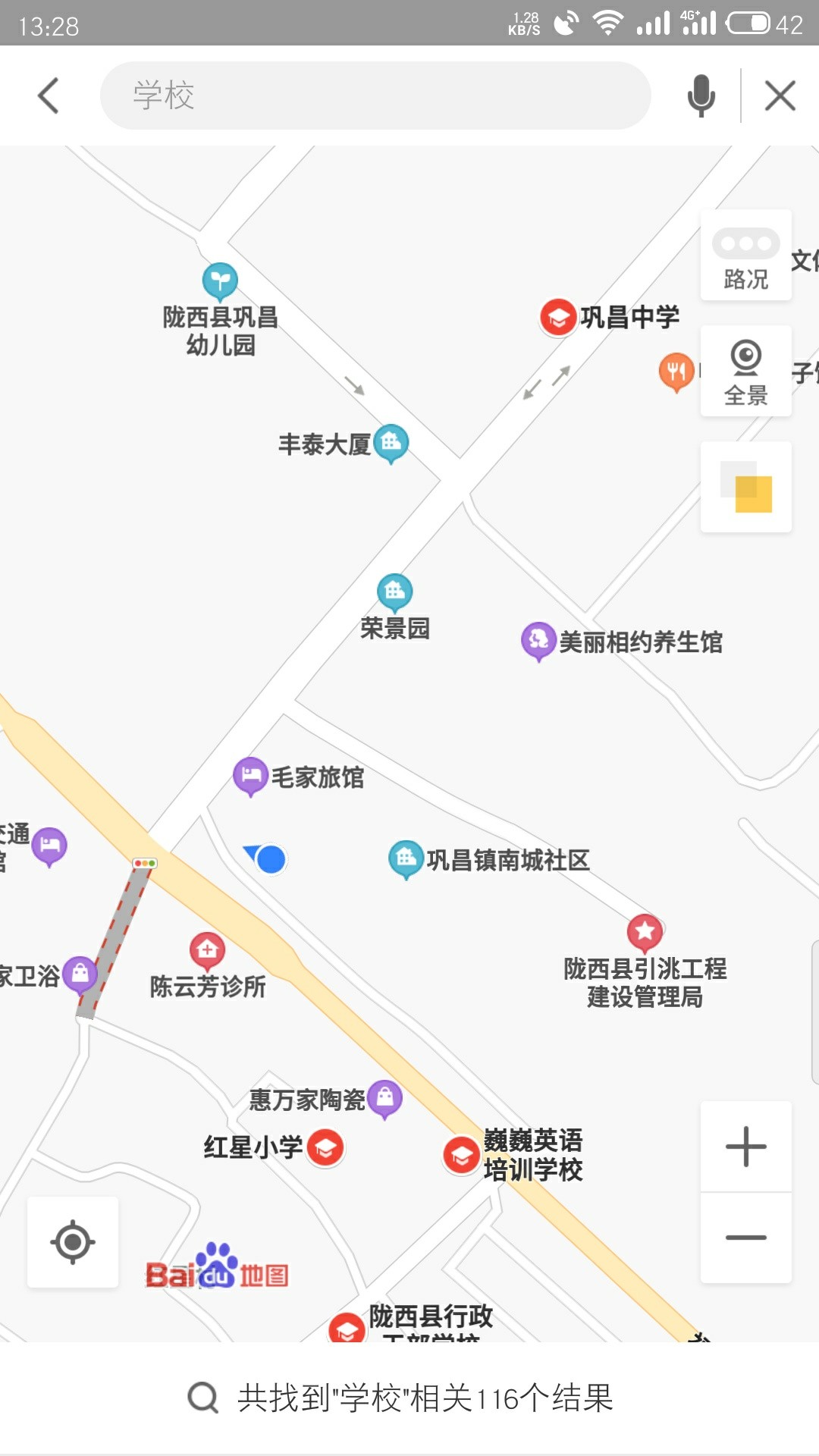Close the search with the X icon
The image size is (819, 1456).
click(x=780, y=96)
